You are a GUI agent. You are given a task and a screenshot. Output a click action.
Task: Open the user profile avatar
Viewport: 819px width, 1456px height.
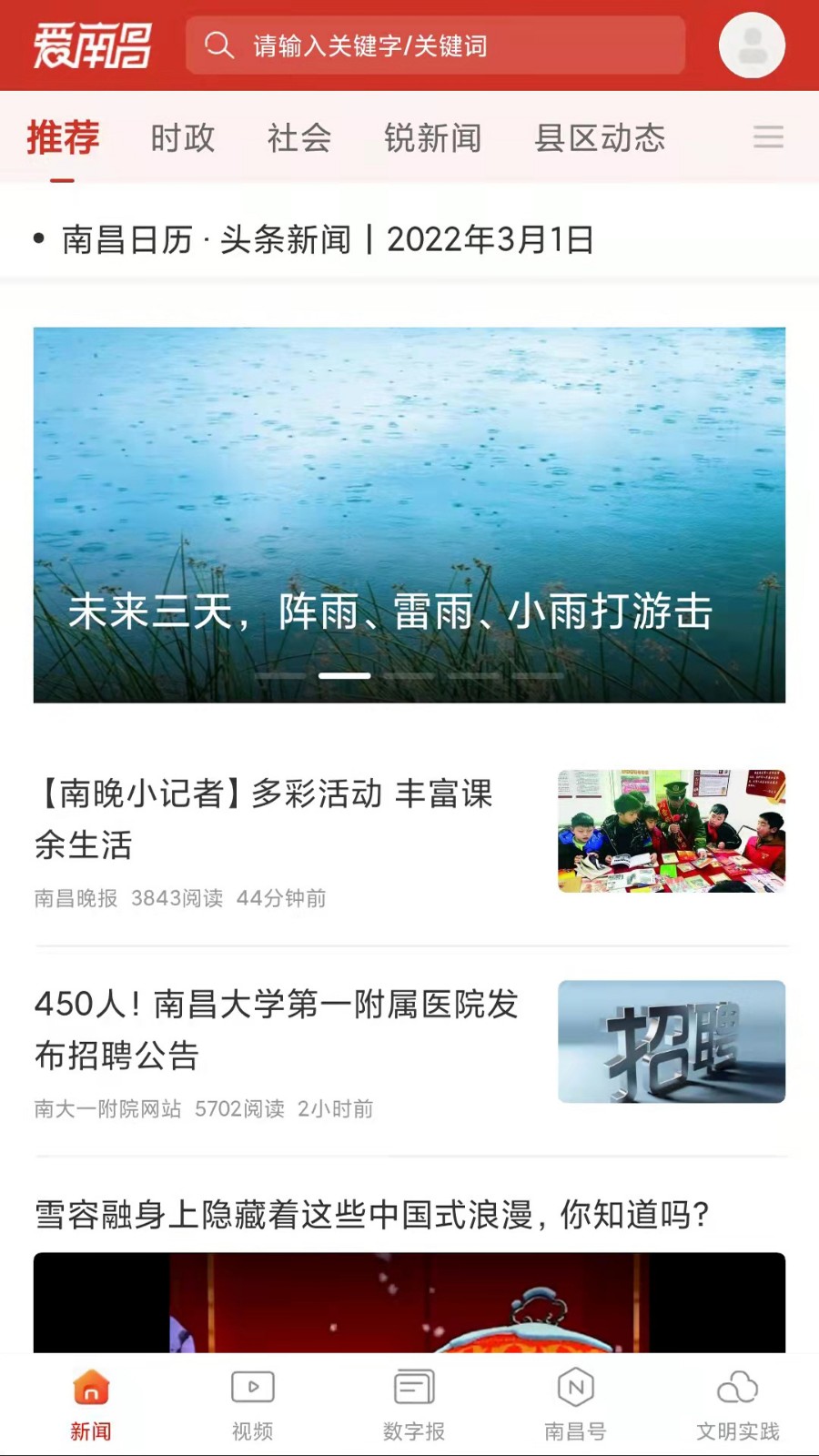[x=752, y=45]
